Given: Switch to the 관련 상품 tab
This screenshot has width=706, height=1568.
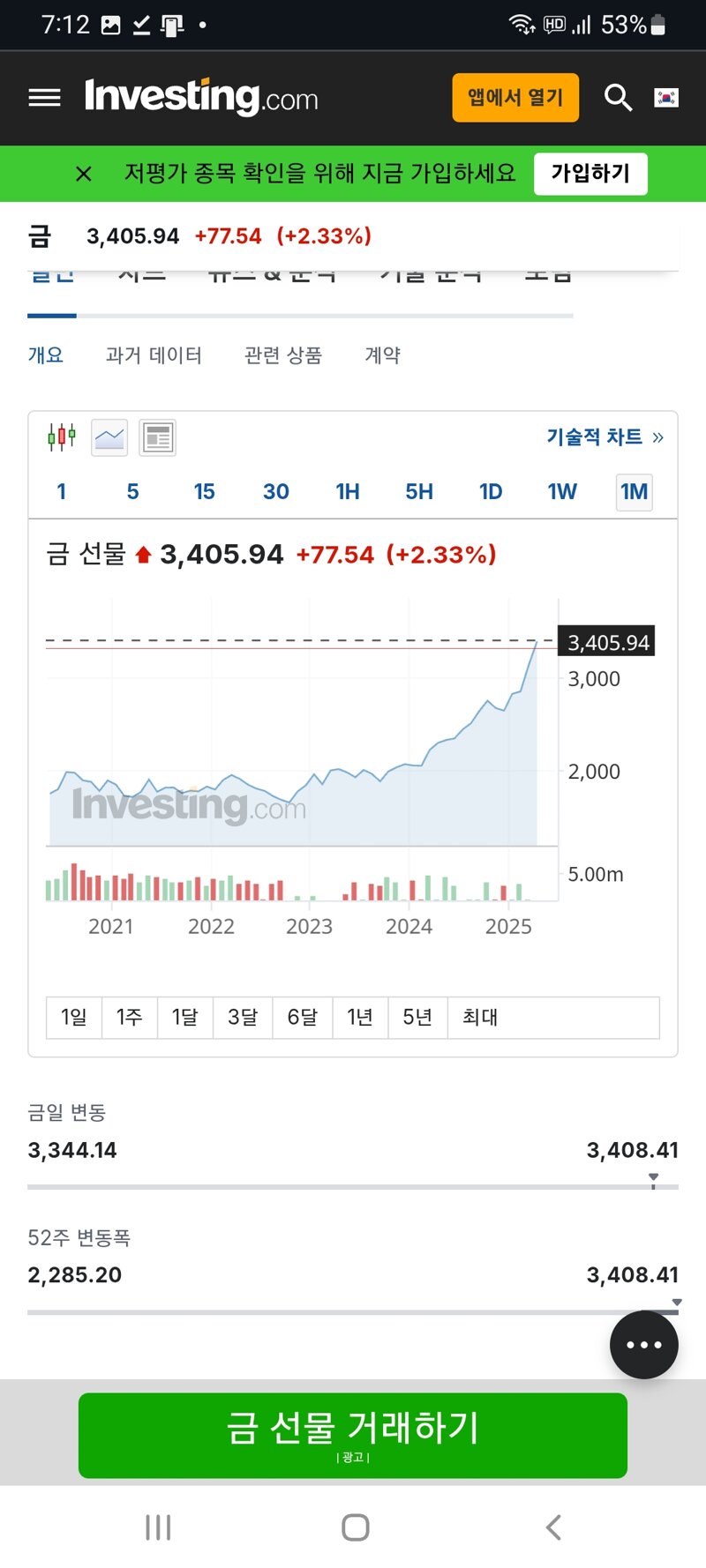Looking at the screenshot, I should coord(283,355).
